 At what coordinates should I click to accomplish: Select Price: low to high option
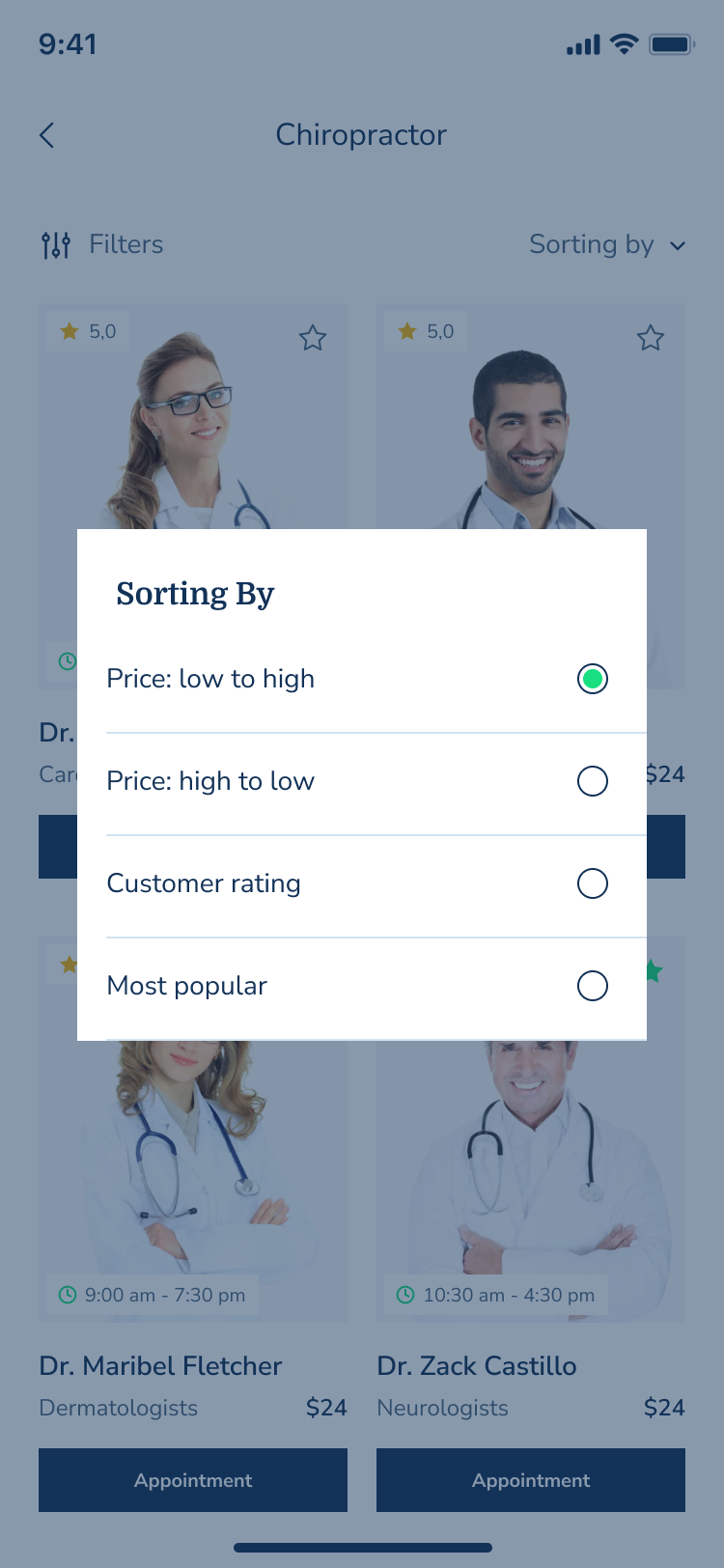pos(592,679)
